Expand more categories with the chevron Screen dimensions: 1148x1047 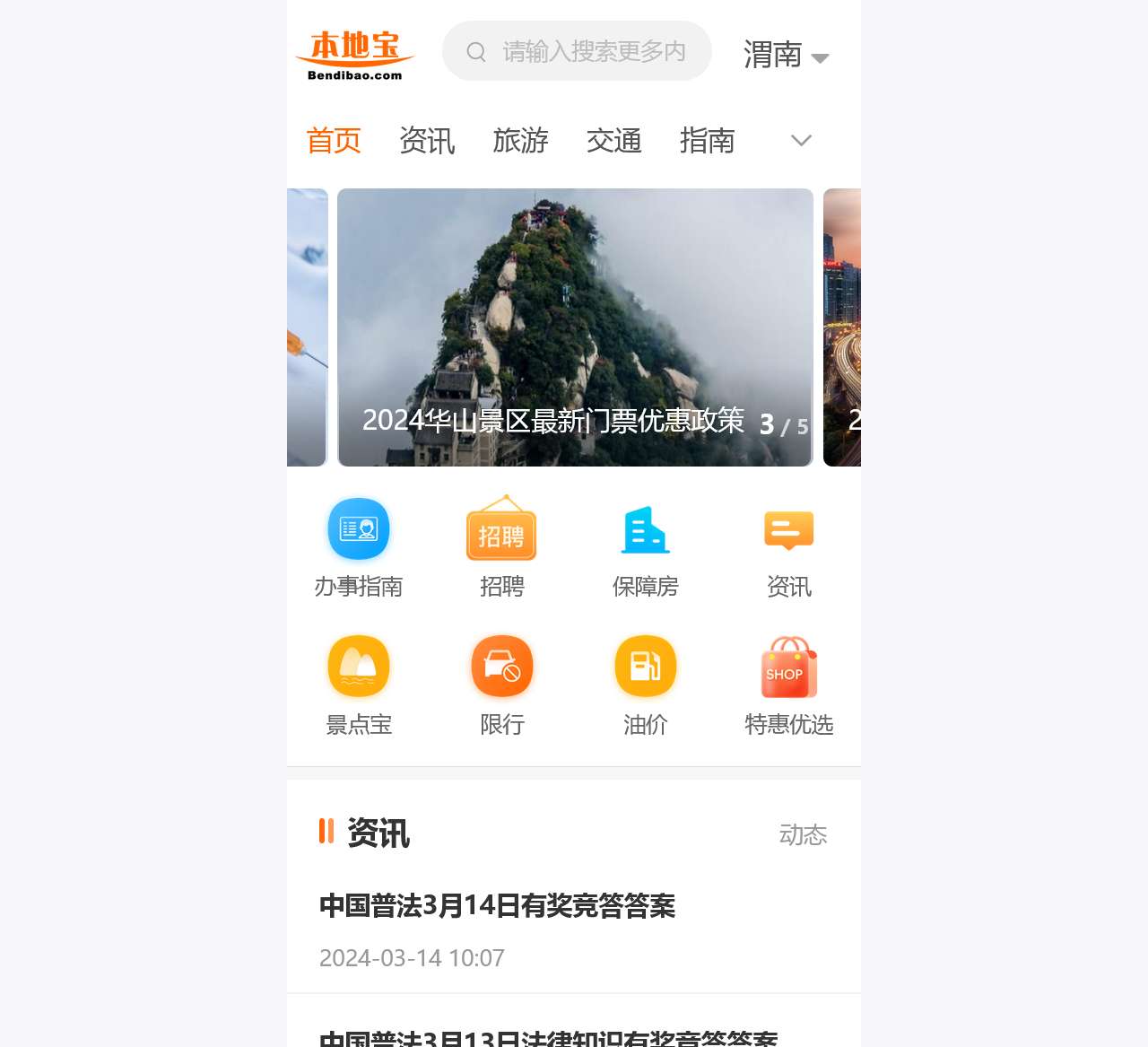[x=801, y=141]
